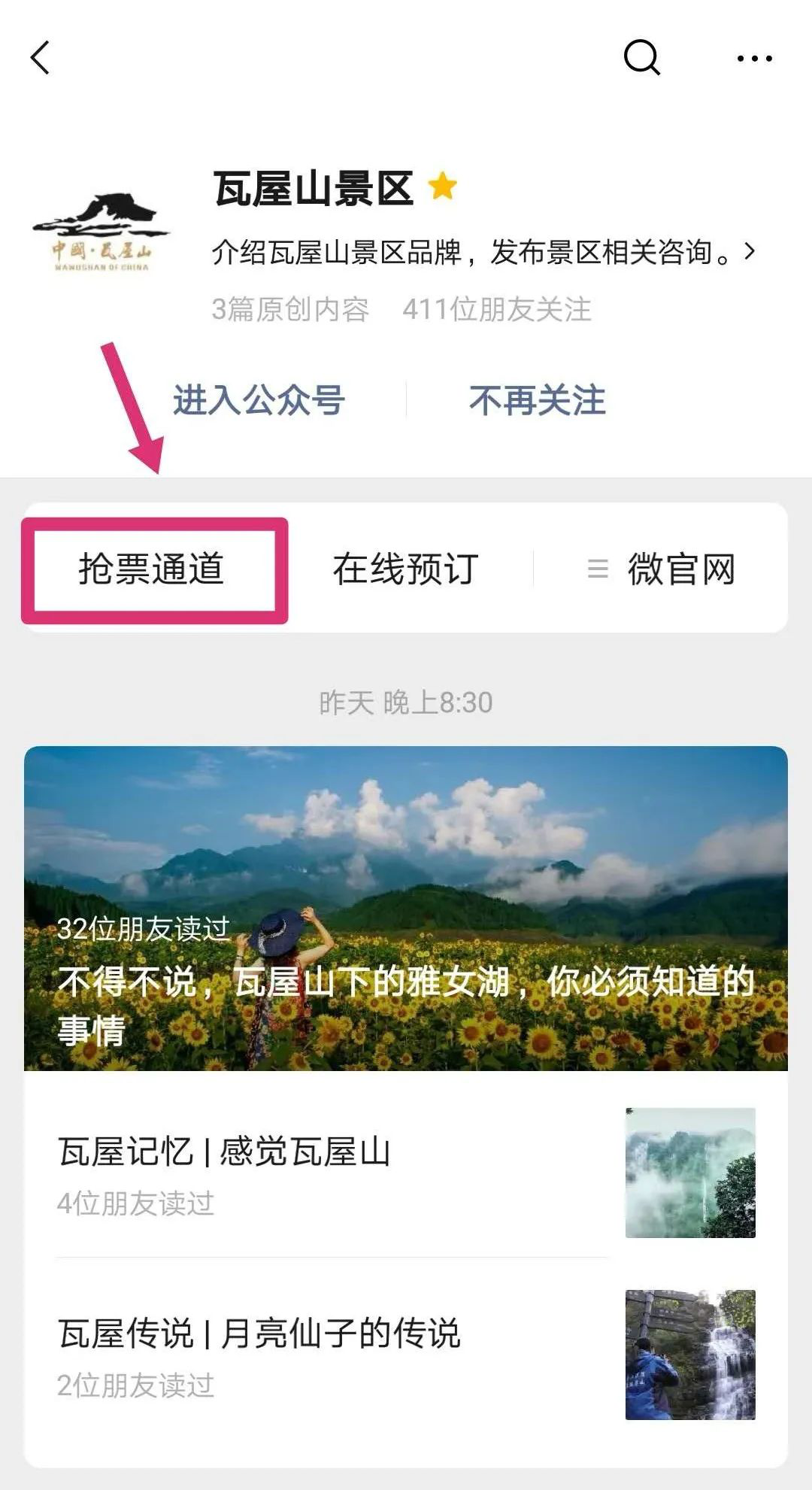The image size is (812, 1490).
Task: Tap 进入公众号 to enter the account
Action: [x=259, y=399]
